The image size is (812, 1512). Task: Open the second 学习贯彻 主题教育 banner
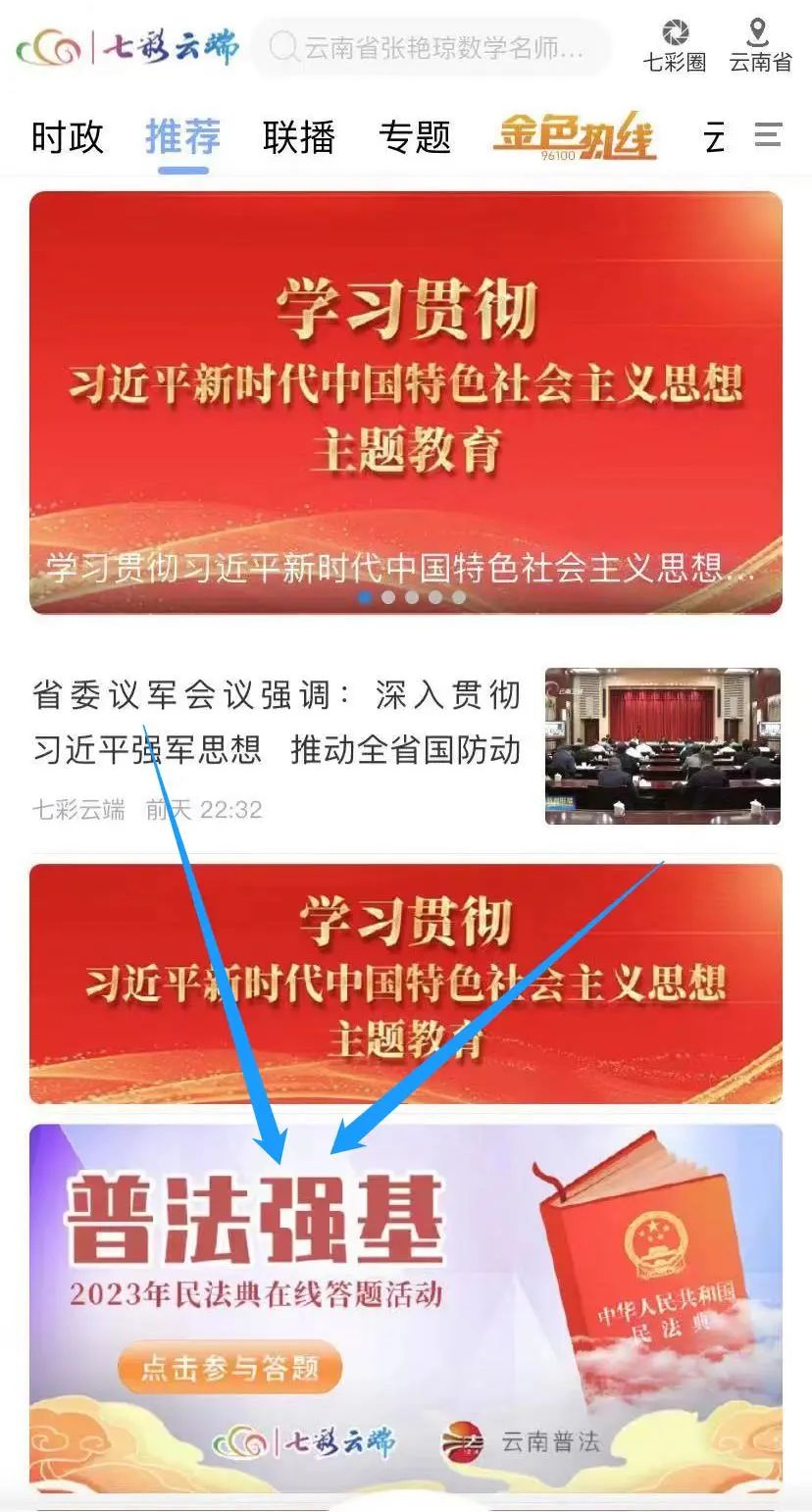406,983
